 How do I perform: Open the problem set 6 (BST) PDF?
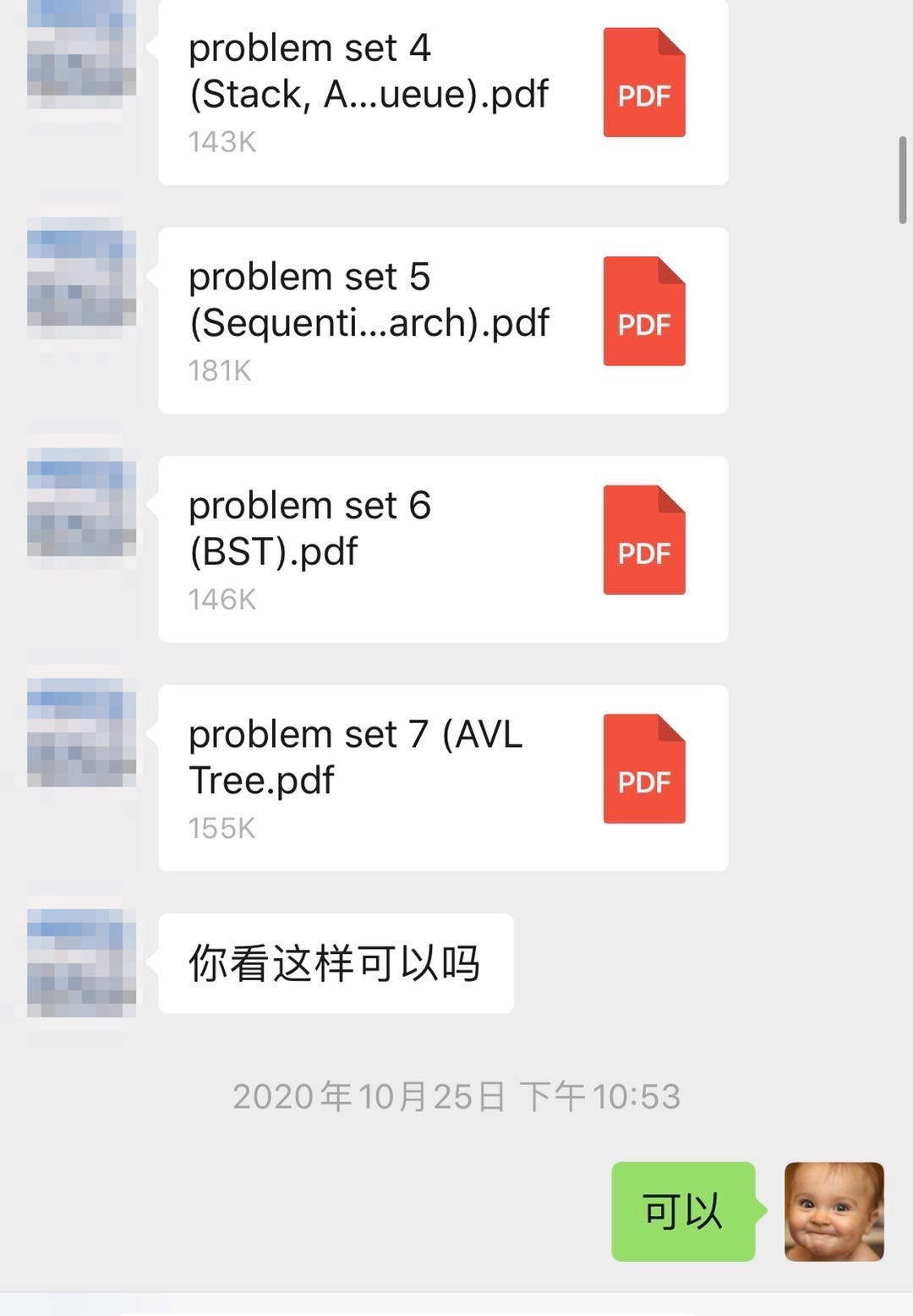(442, 549)
